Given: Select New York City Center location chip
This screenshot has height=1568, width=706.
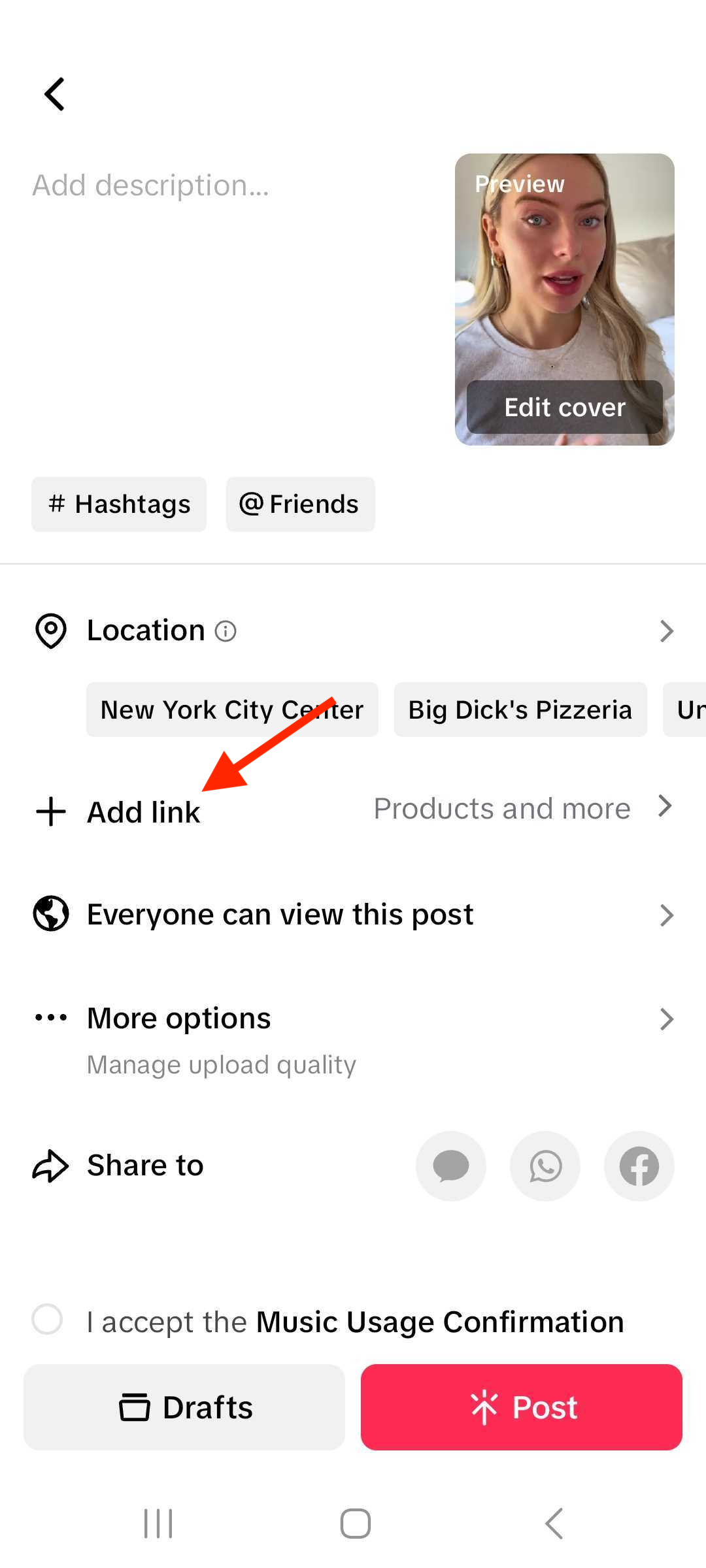Looking at the screenshot, I should 232,710.
